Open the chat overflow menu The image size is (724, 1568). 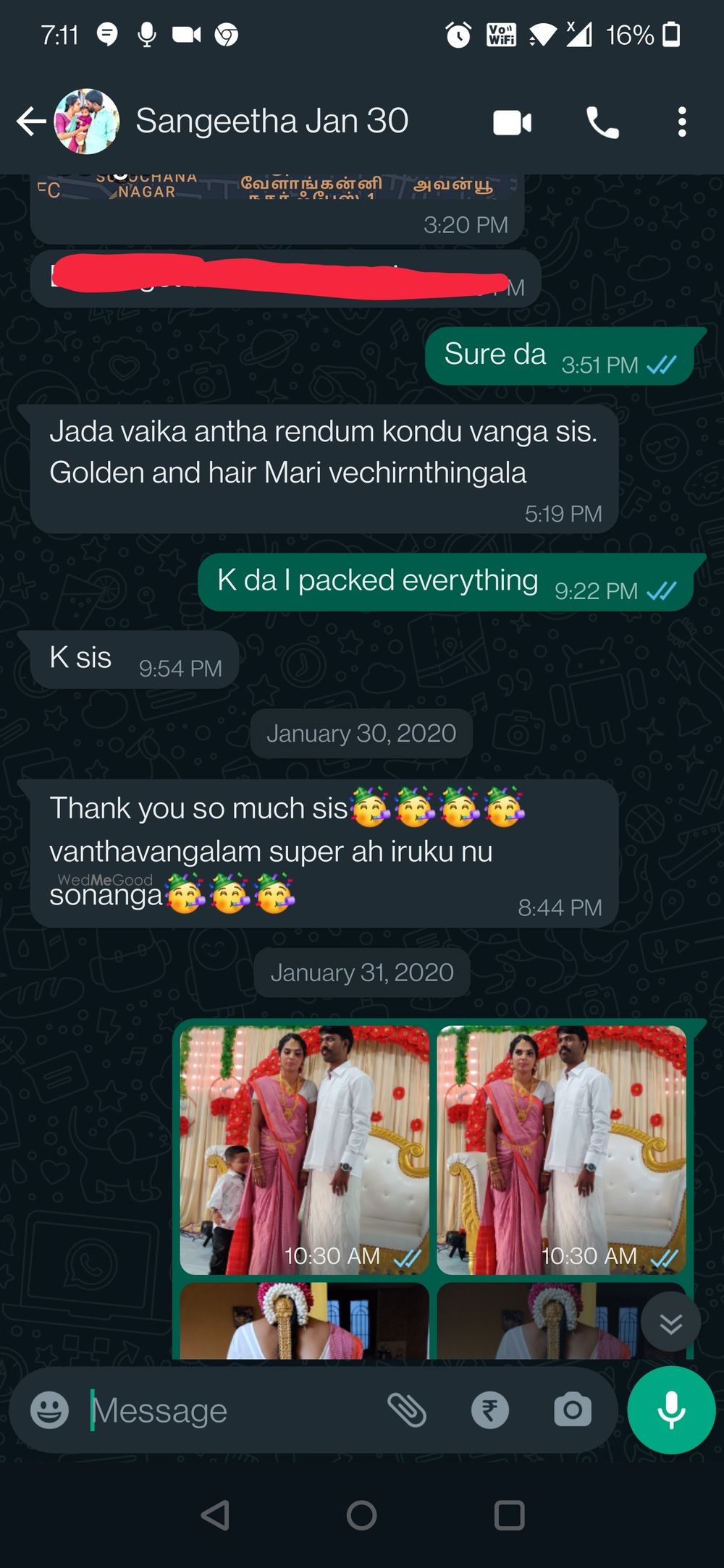pyautogui.click(x=681, y=122)
